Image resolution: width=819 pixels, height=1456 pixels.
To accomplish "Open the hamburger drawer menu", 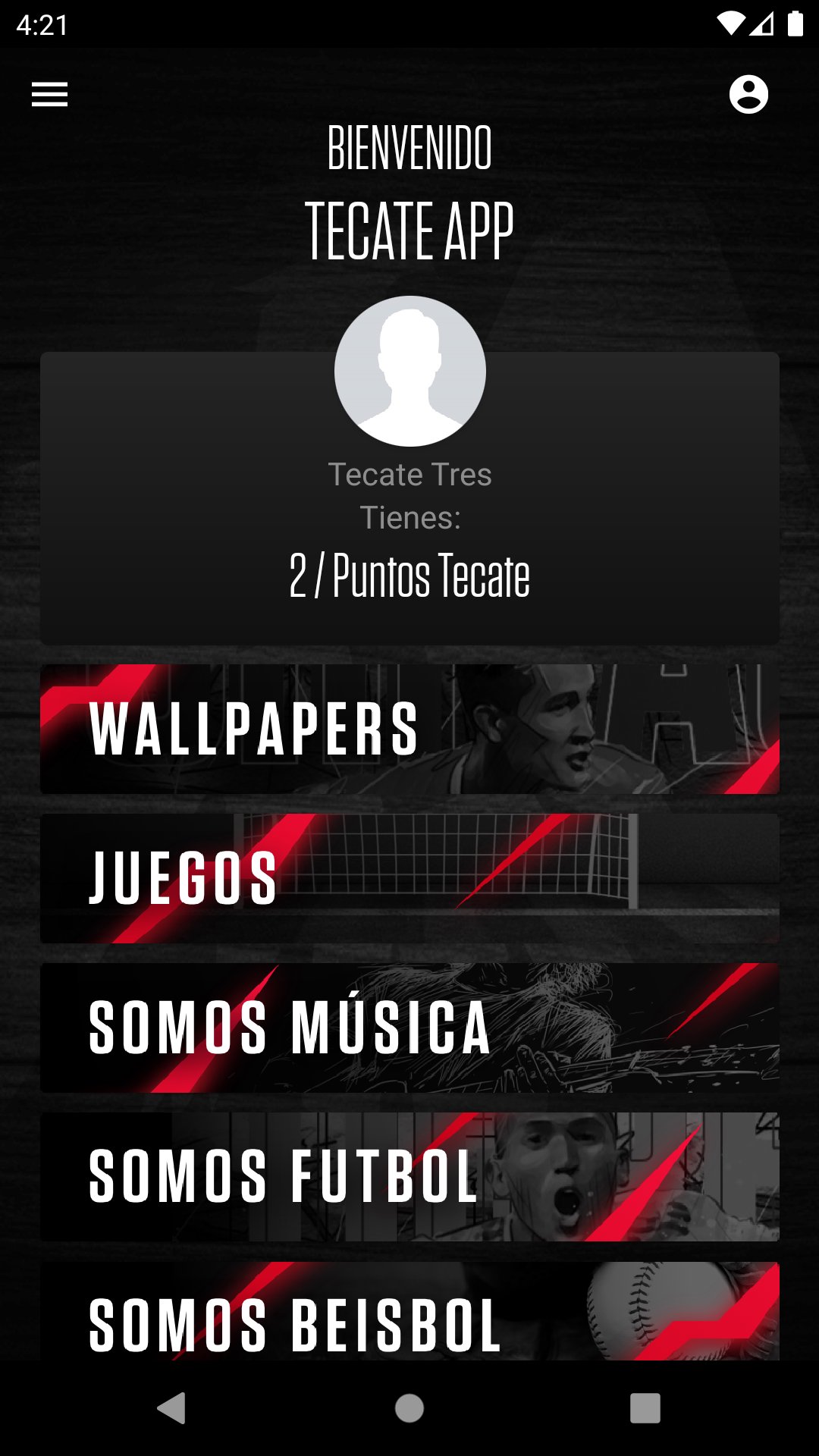I will [x=49, y=95].
